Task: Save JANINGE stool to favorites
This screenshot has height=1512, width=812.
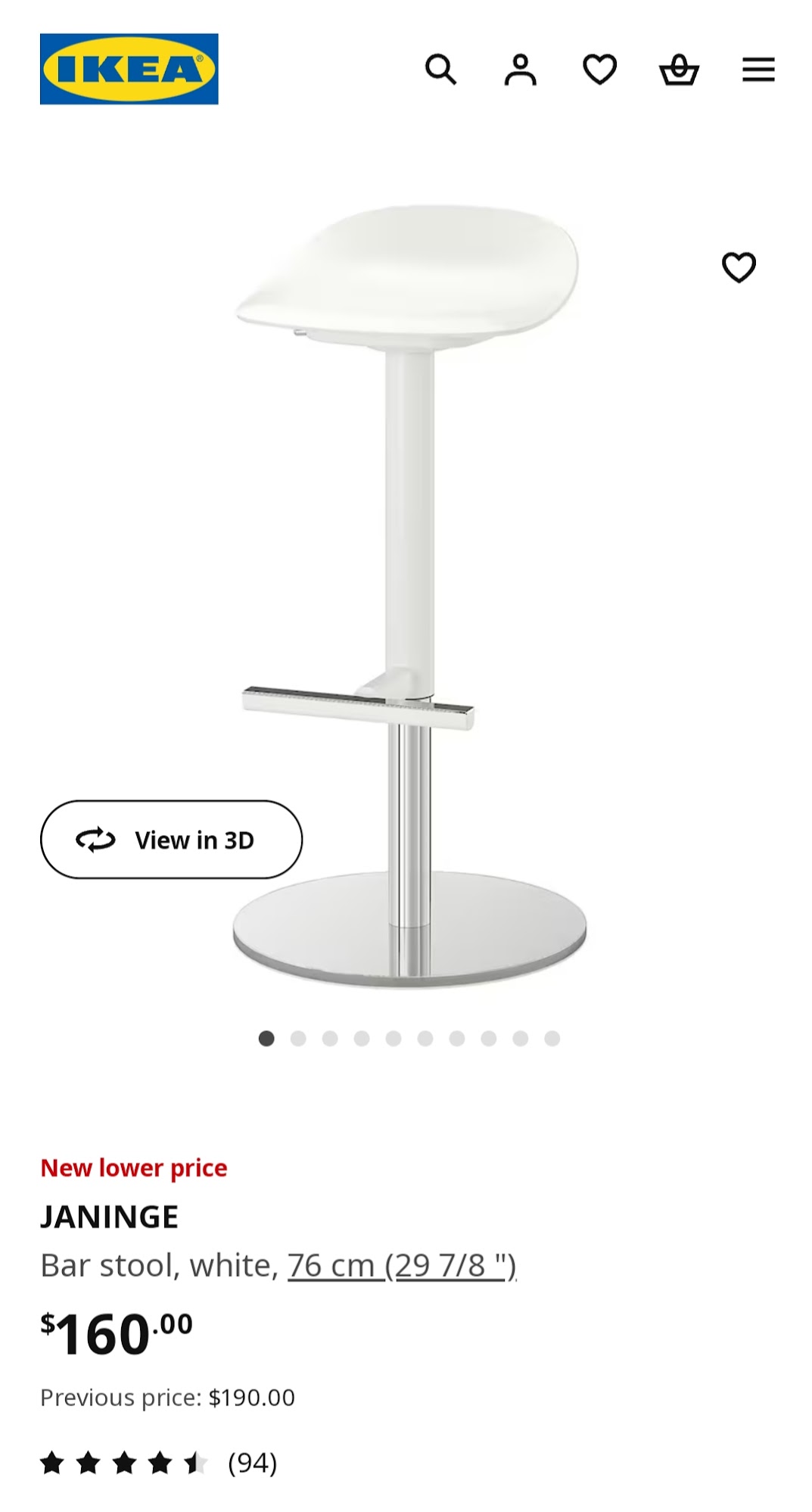Action: tap(739, 267)
